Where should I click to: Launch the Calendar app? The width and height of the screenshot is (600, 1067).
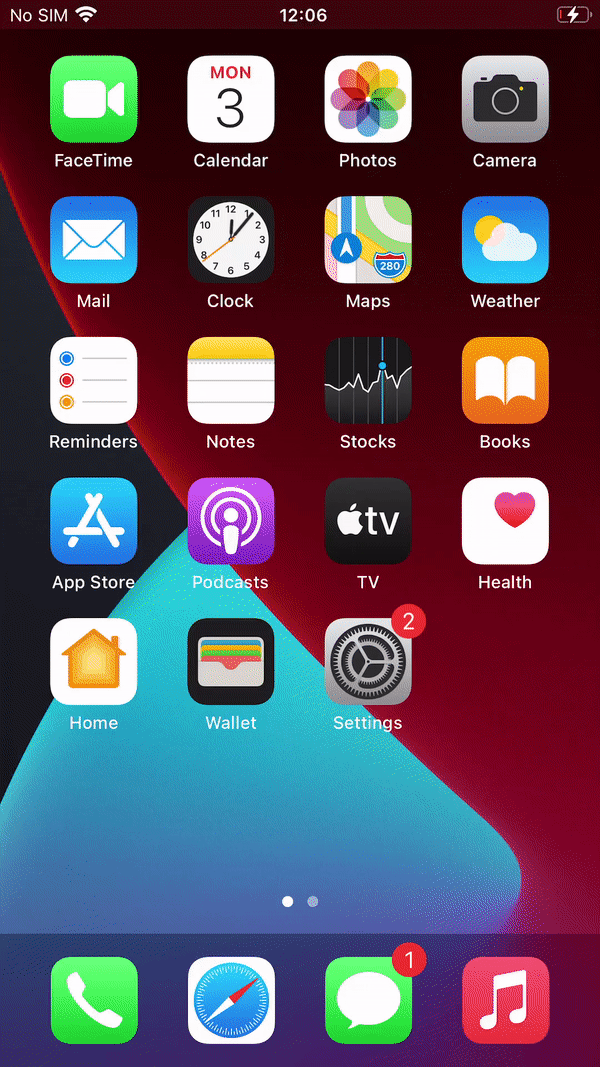pos(230,99)
